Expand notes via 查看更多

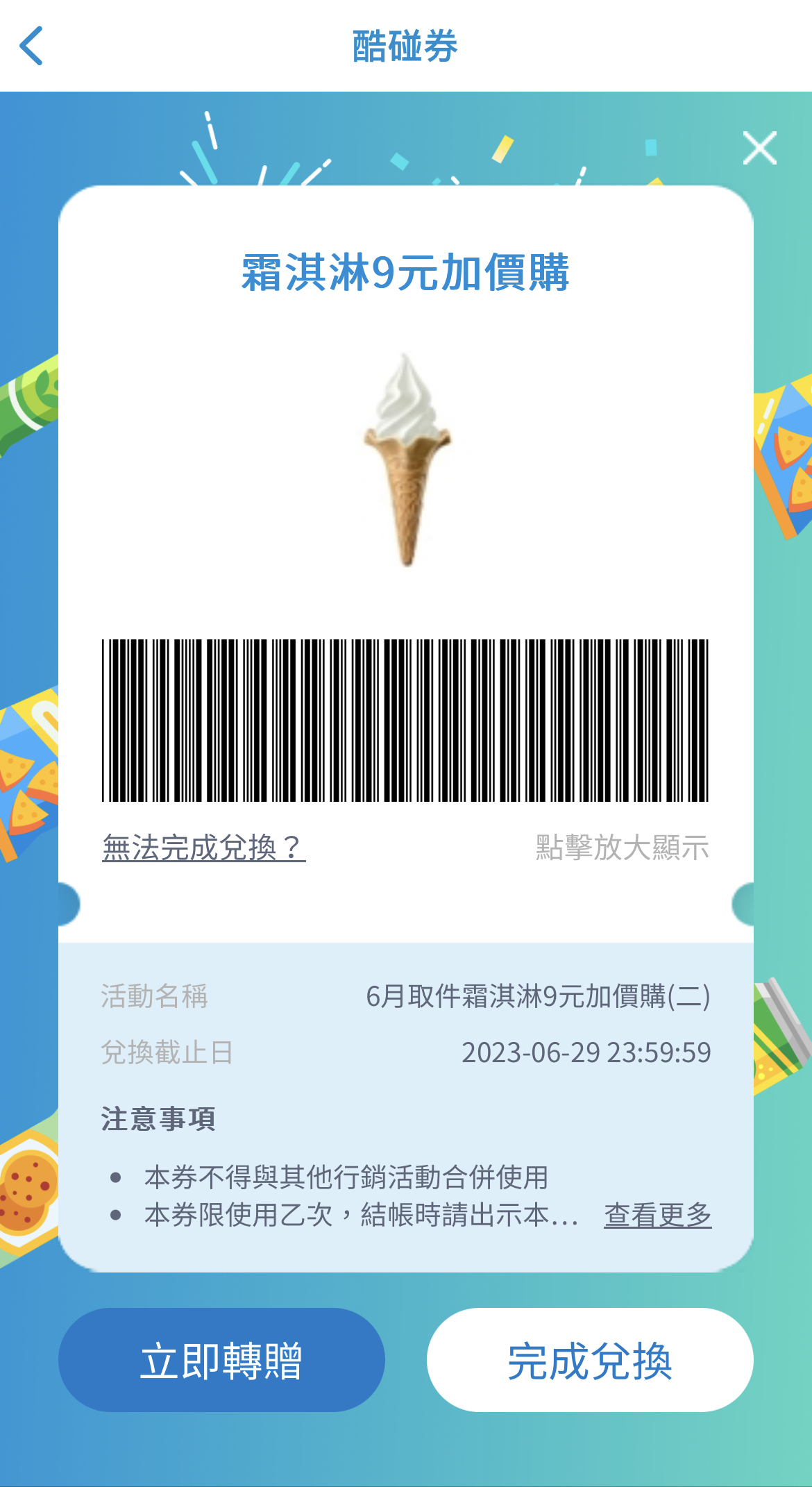coord(657,1215)
